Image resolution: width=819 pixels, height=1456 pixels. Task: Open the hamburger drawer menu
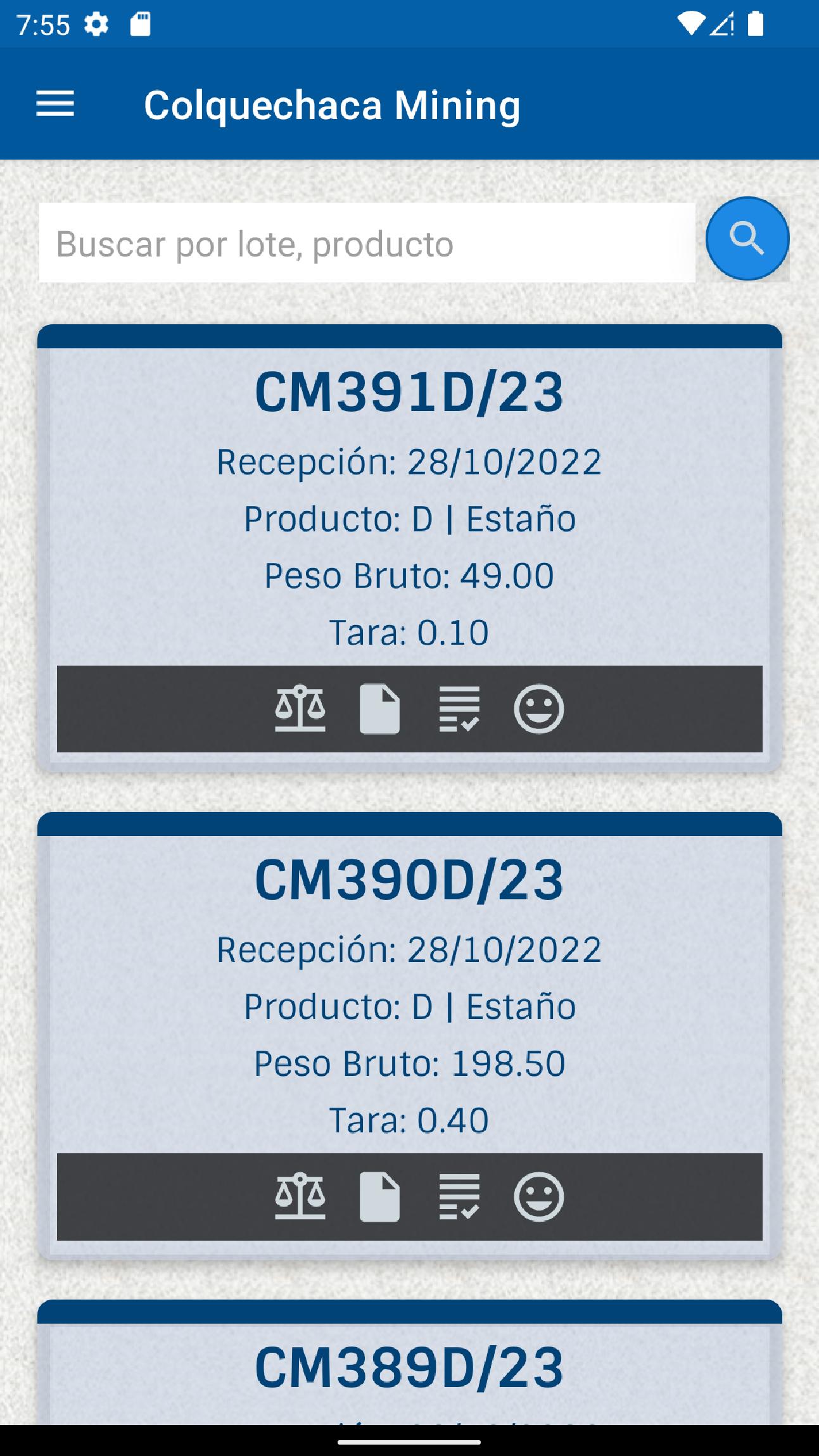pyautogui.click(x=55, y=104)
